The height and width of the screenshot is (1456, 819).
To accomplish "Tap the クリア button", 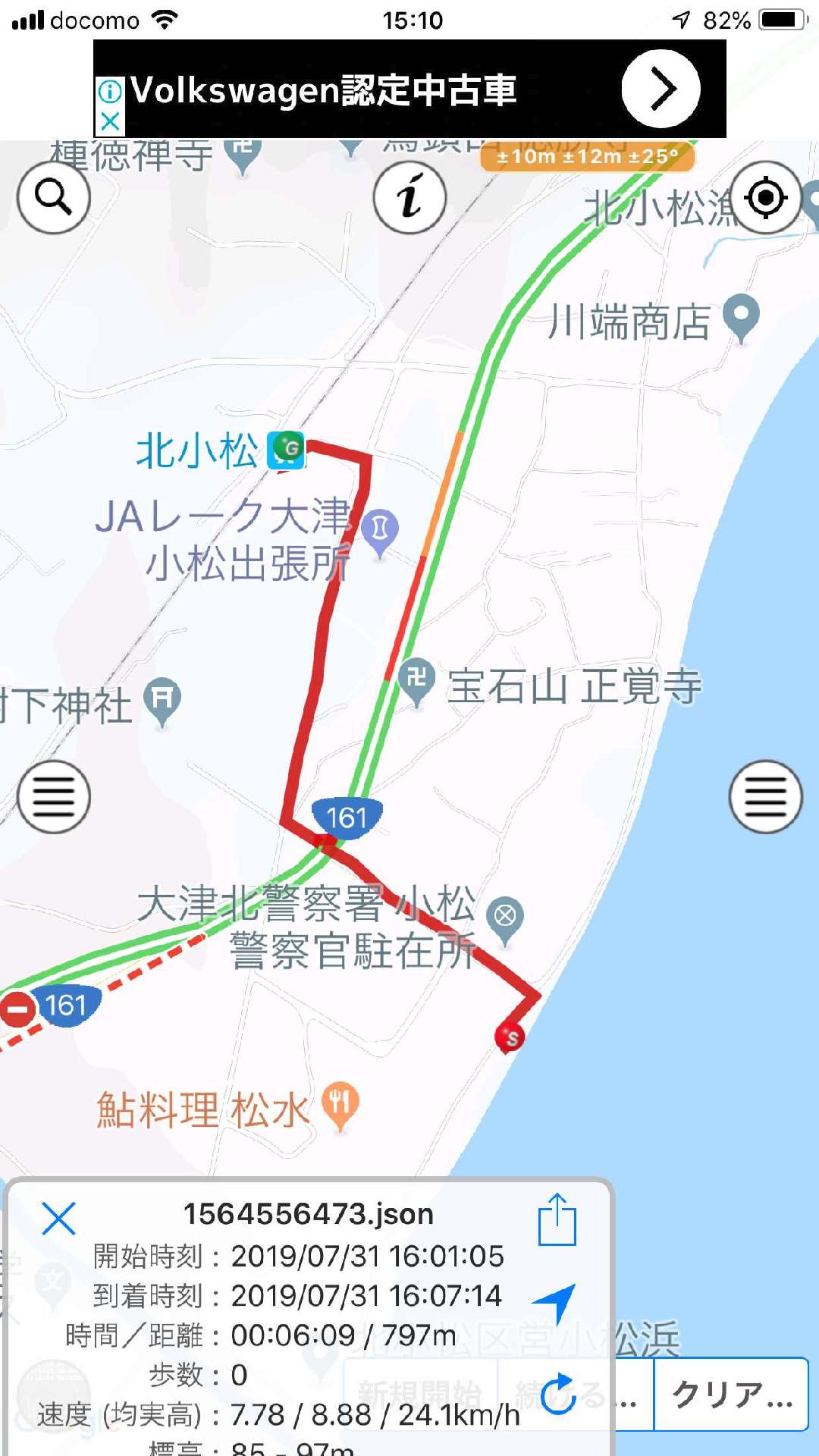I will tap(731, 1394).
